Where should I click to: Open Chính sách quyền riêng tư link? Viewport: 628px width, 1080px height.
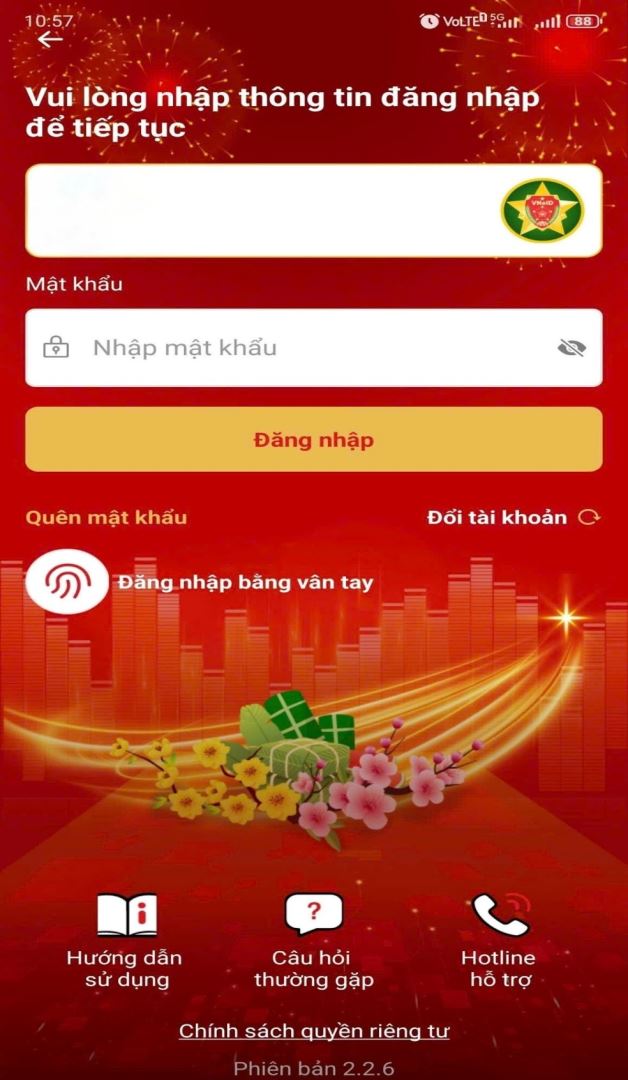pos(314,1031)
